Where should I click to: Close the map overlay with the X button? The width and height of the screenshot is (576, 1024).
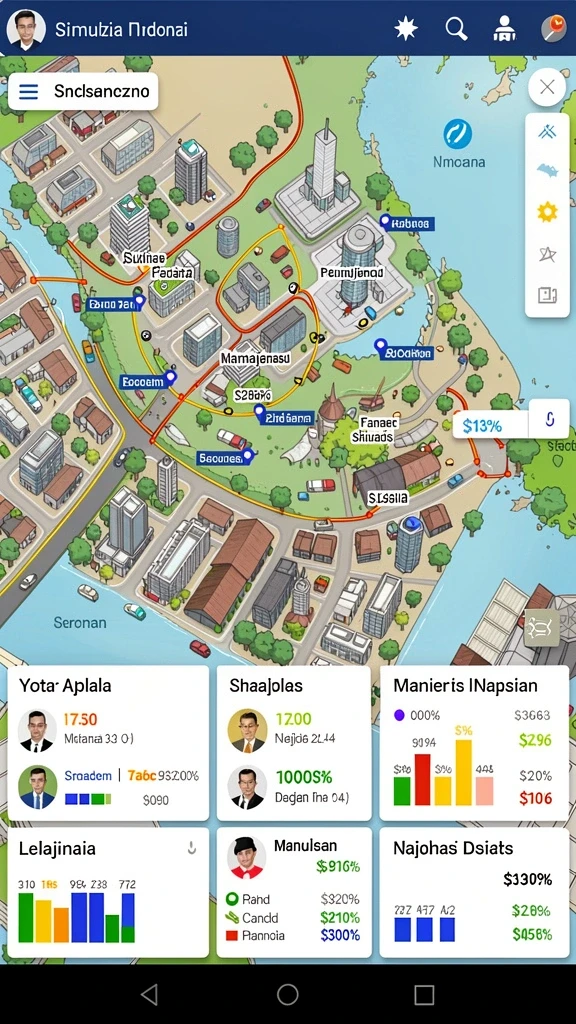(547, 87)
